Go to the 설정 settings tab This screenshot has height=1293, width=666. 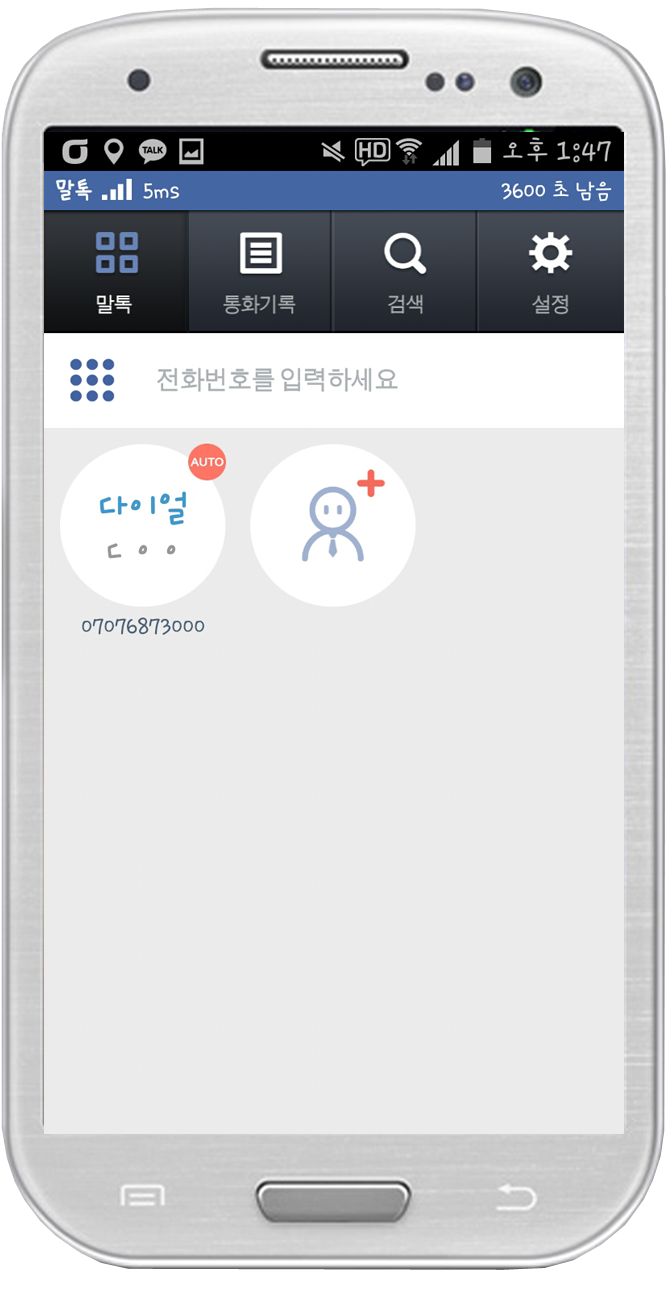pyautogui.click(x=550, y=271)
